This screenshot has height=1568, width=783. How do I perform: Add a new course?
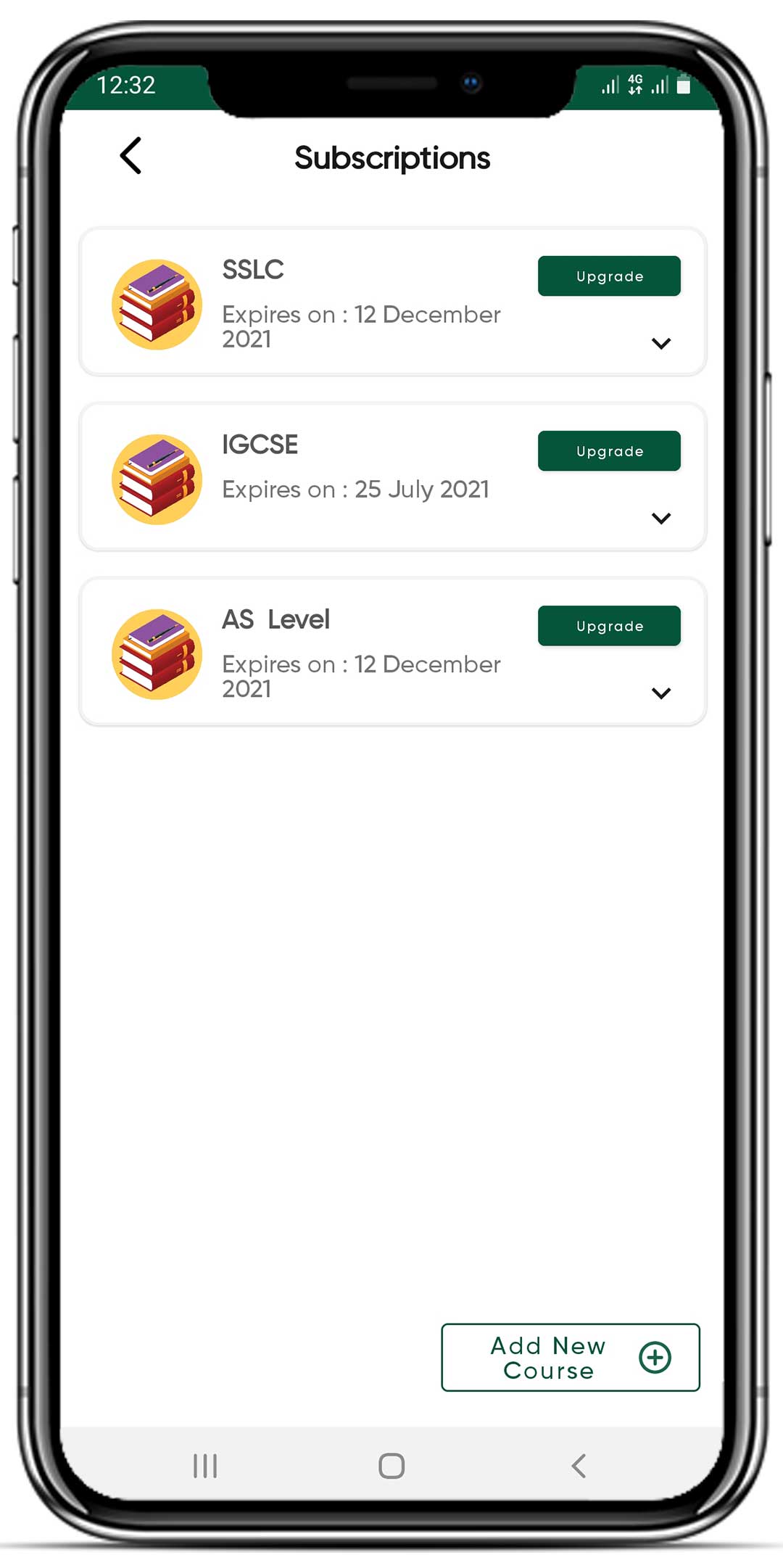click(x=571, y=1358)
